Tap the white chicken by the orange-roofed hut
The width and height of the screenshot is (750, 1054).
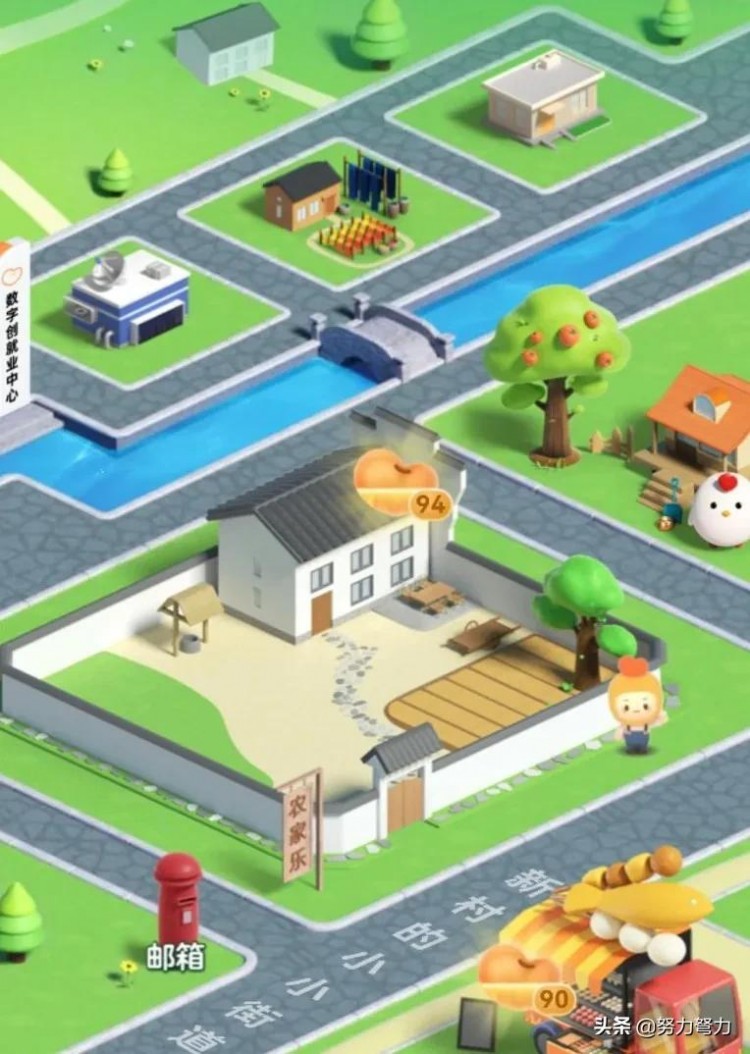(719, 510)
